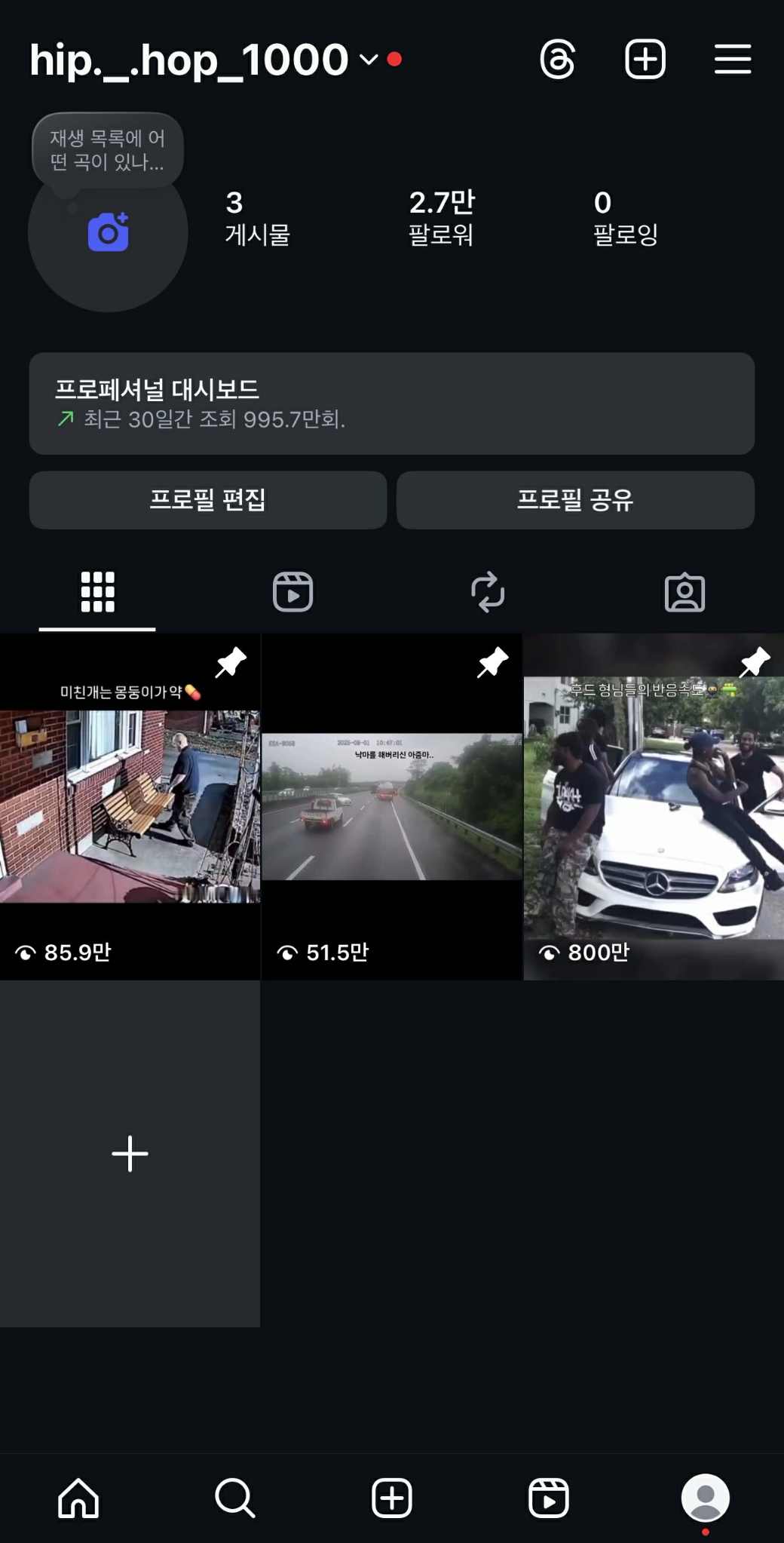The image size is (784, 1543).
Task: Add a profile photo via camera icon
Action: coord(108,232)
